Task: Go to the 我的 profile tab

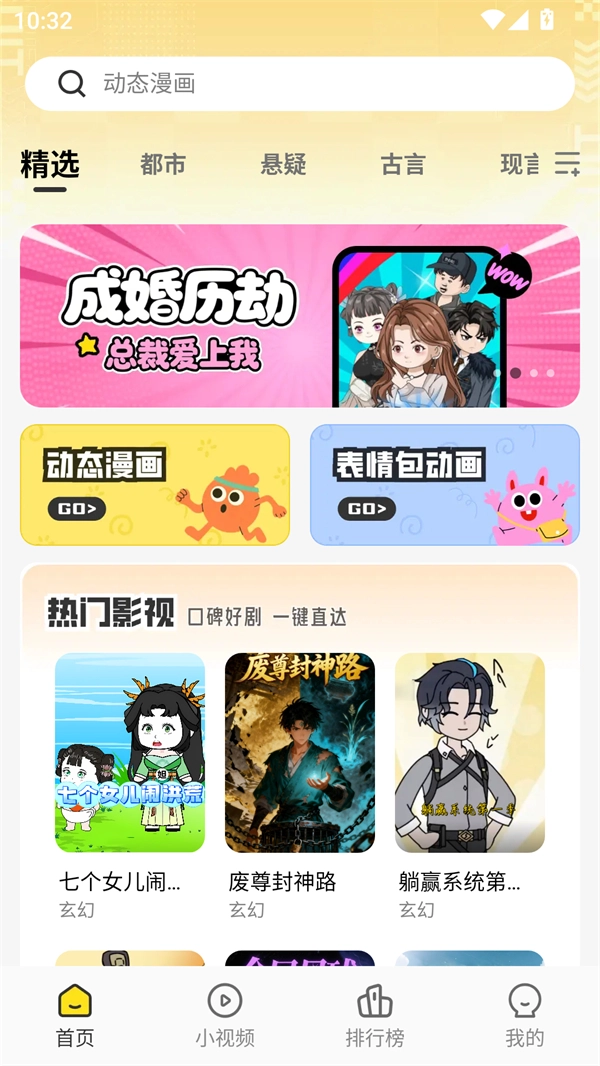Action: click(524, 1015)
